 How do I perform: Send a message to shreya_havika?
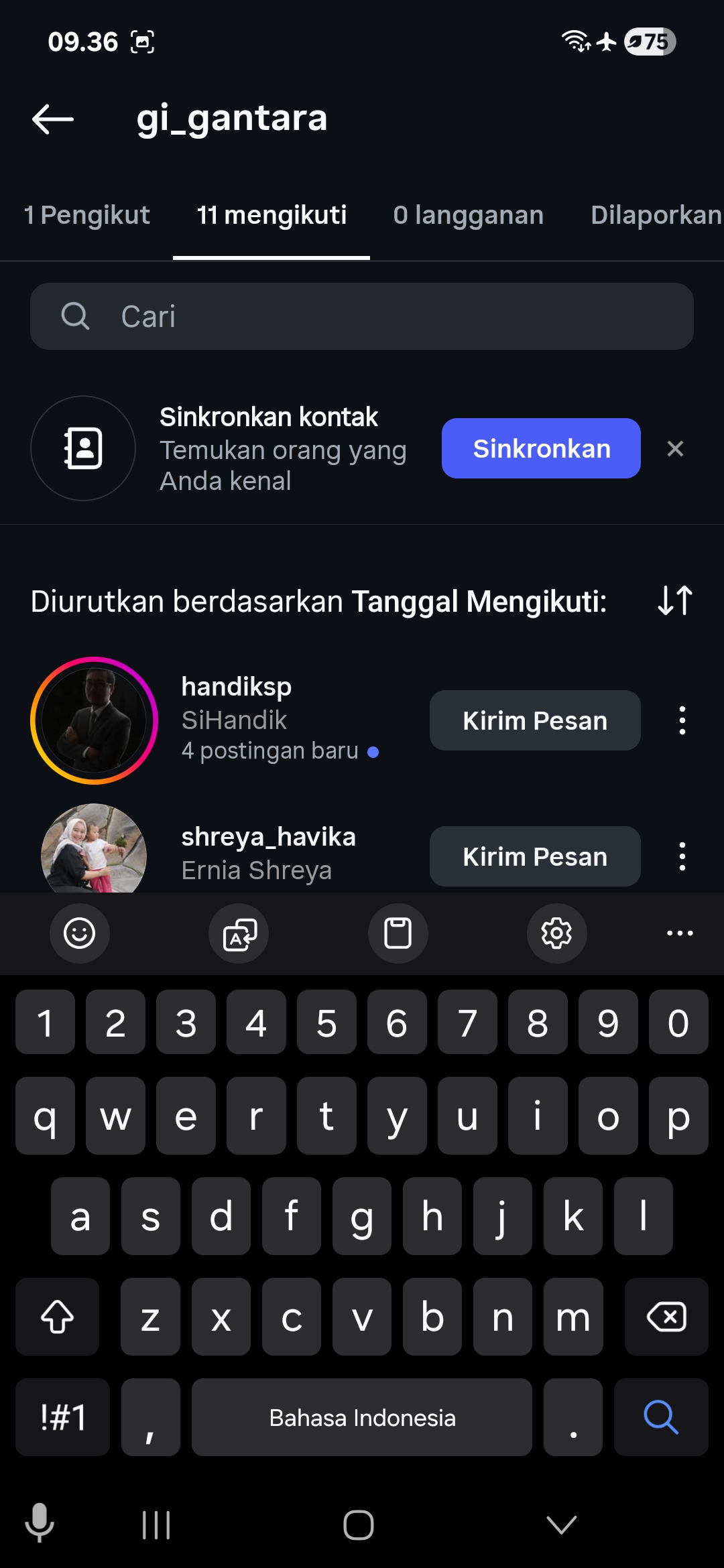[534, 856]
